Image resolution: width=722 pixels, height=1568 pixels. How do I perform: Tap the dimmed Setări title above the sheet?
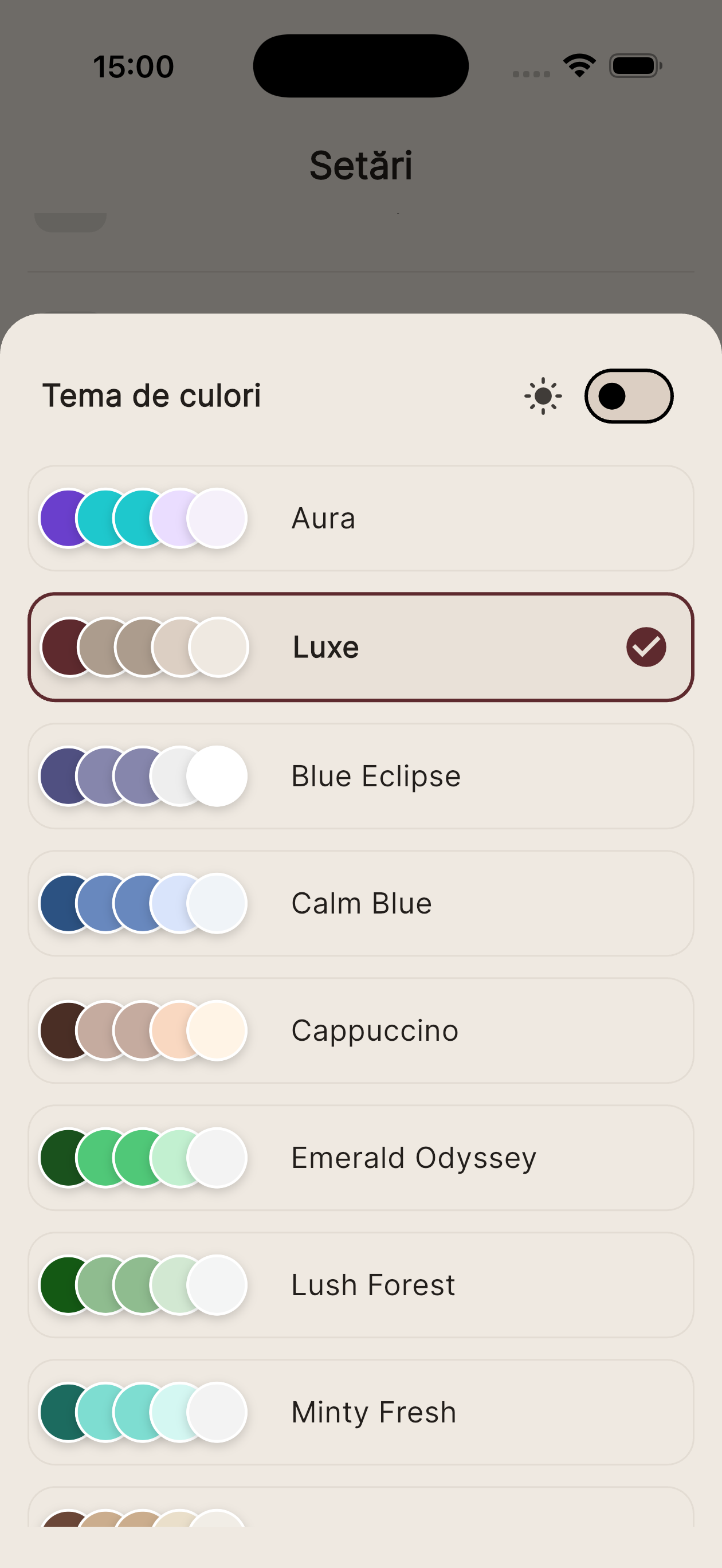pos(360,163)
